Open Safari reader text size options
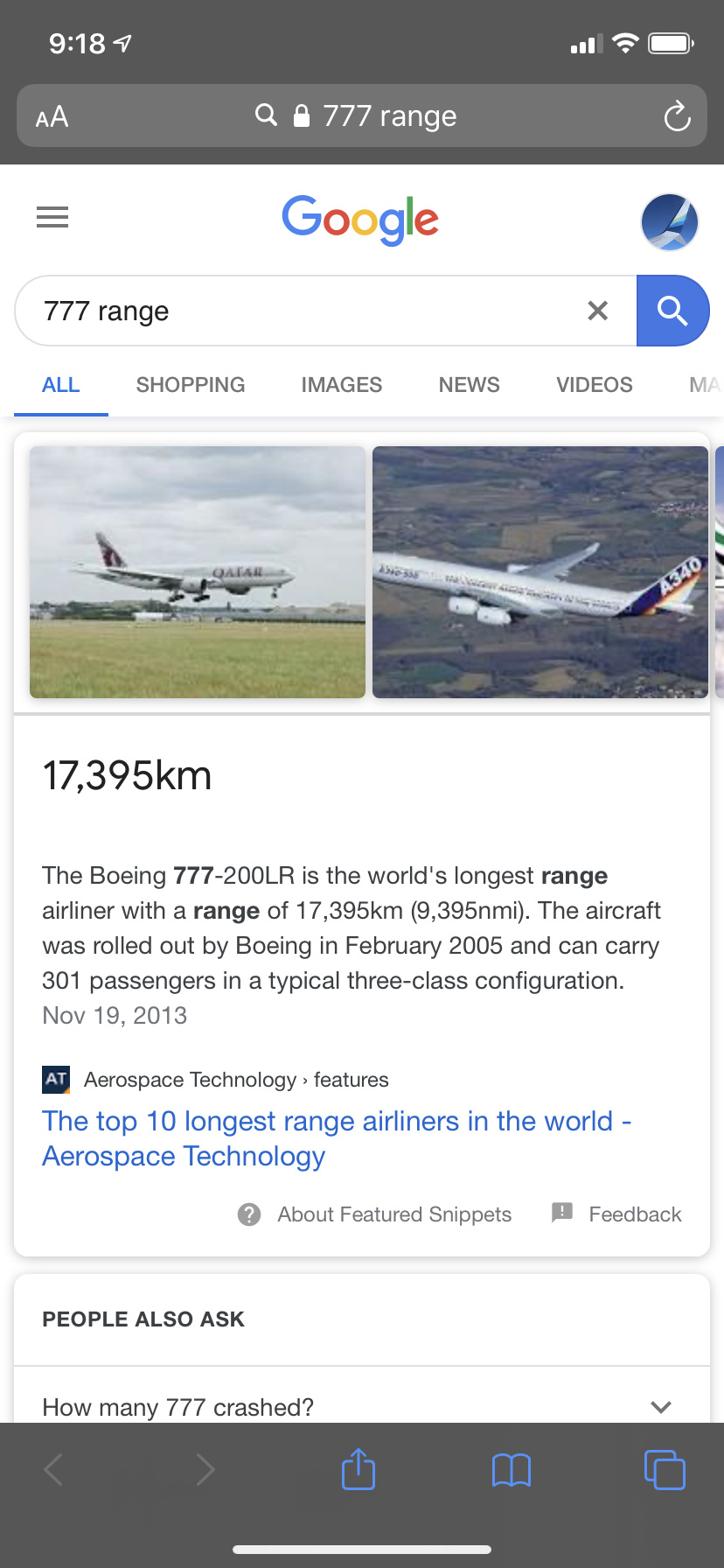The image size is (724, 1568). [x=52, y=116]
